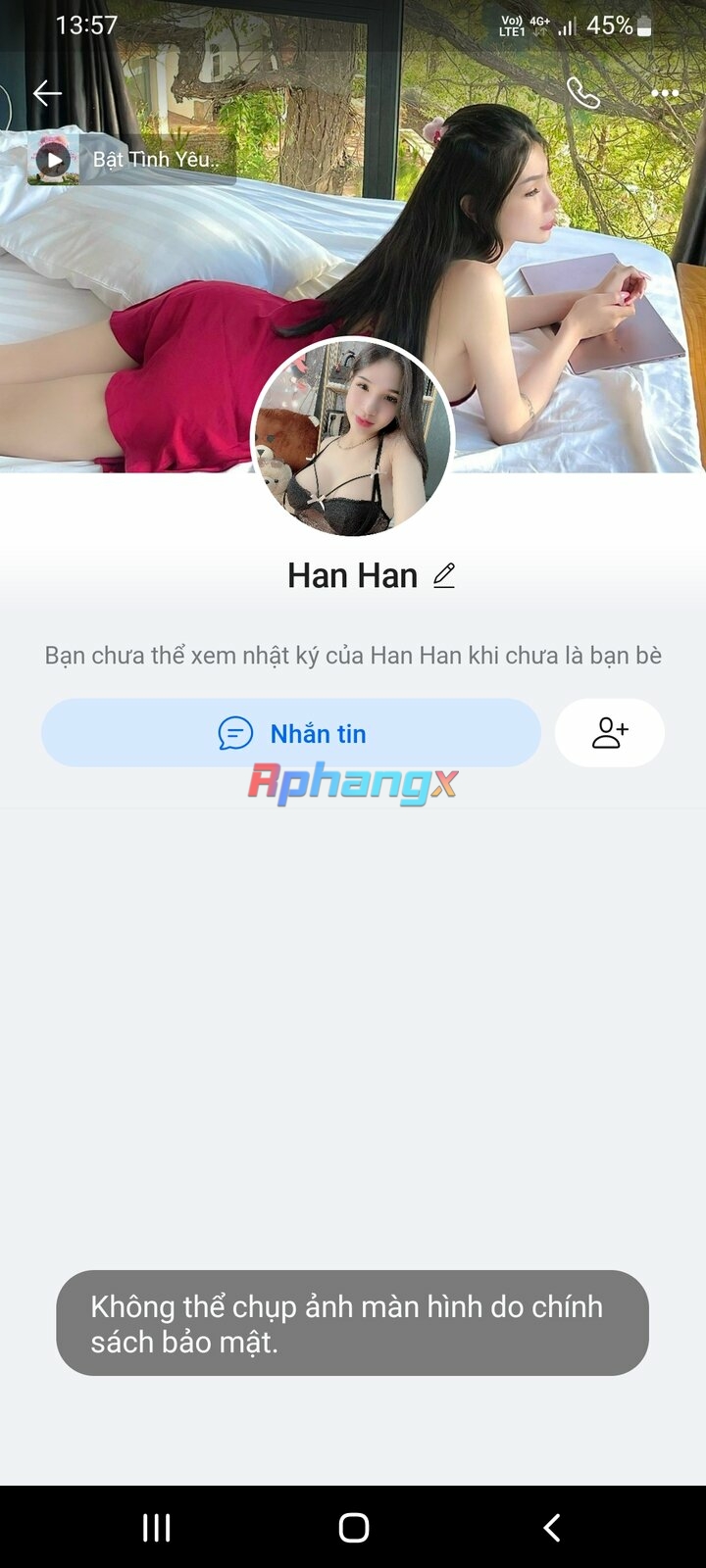Start a voice call with Han Han
Screen dimensions: 706x1568
tap(582, 93)
